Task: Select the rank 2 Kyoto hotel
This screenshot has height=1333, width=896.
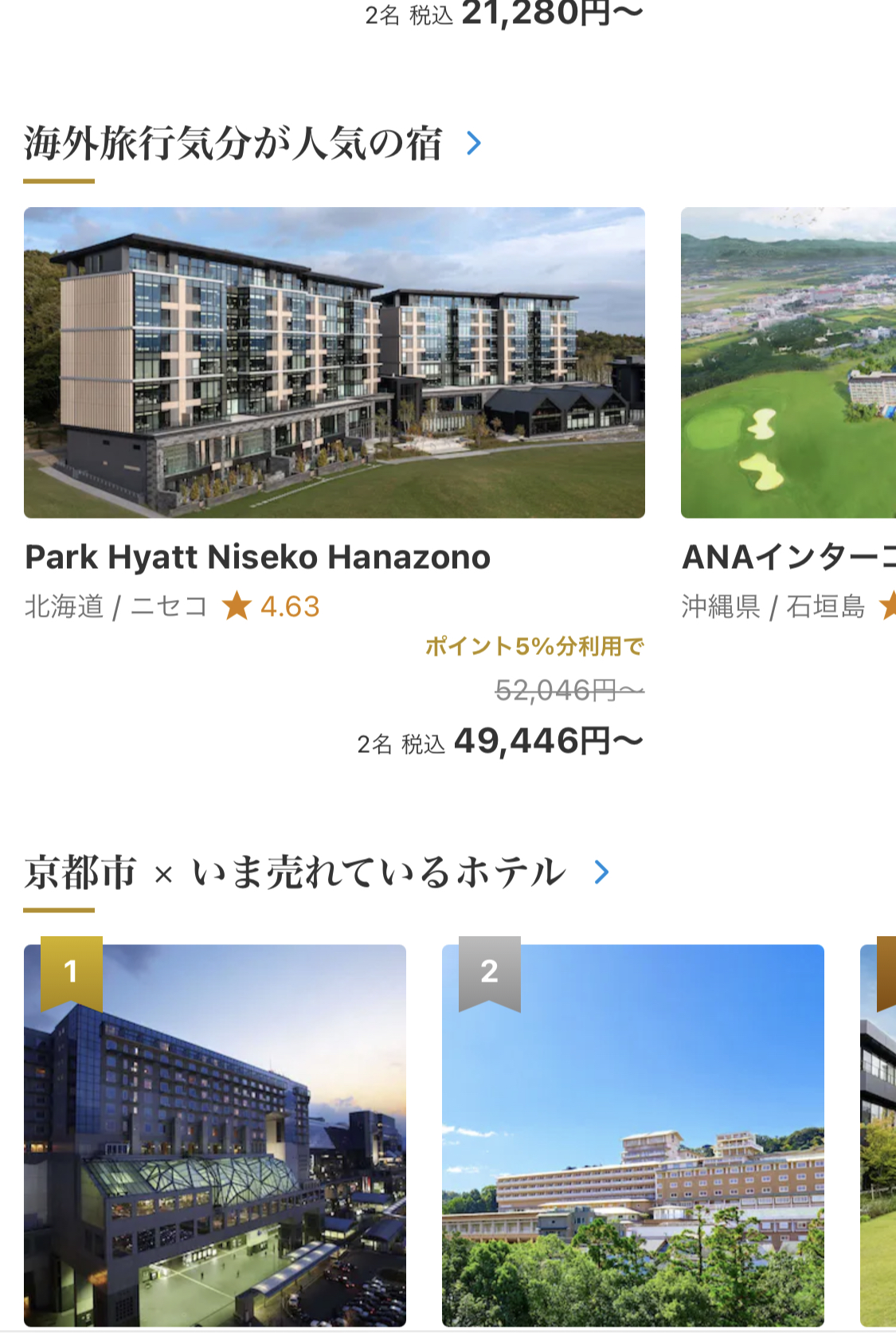Action: 633,1135
